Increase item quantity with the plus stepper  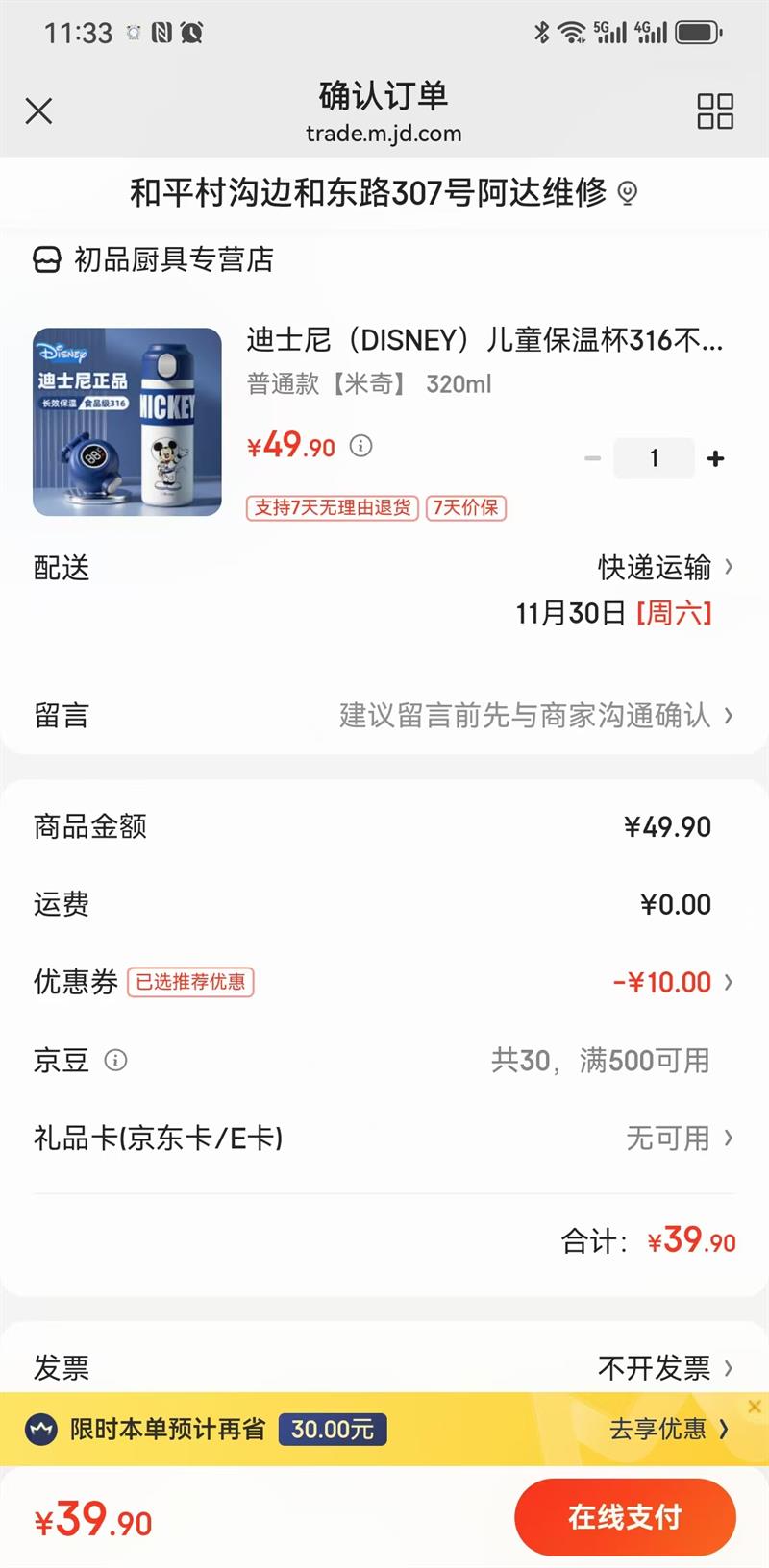pos(715,458)
